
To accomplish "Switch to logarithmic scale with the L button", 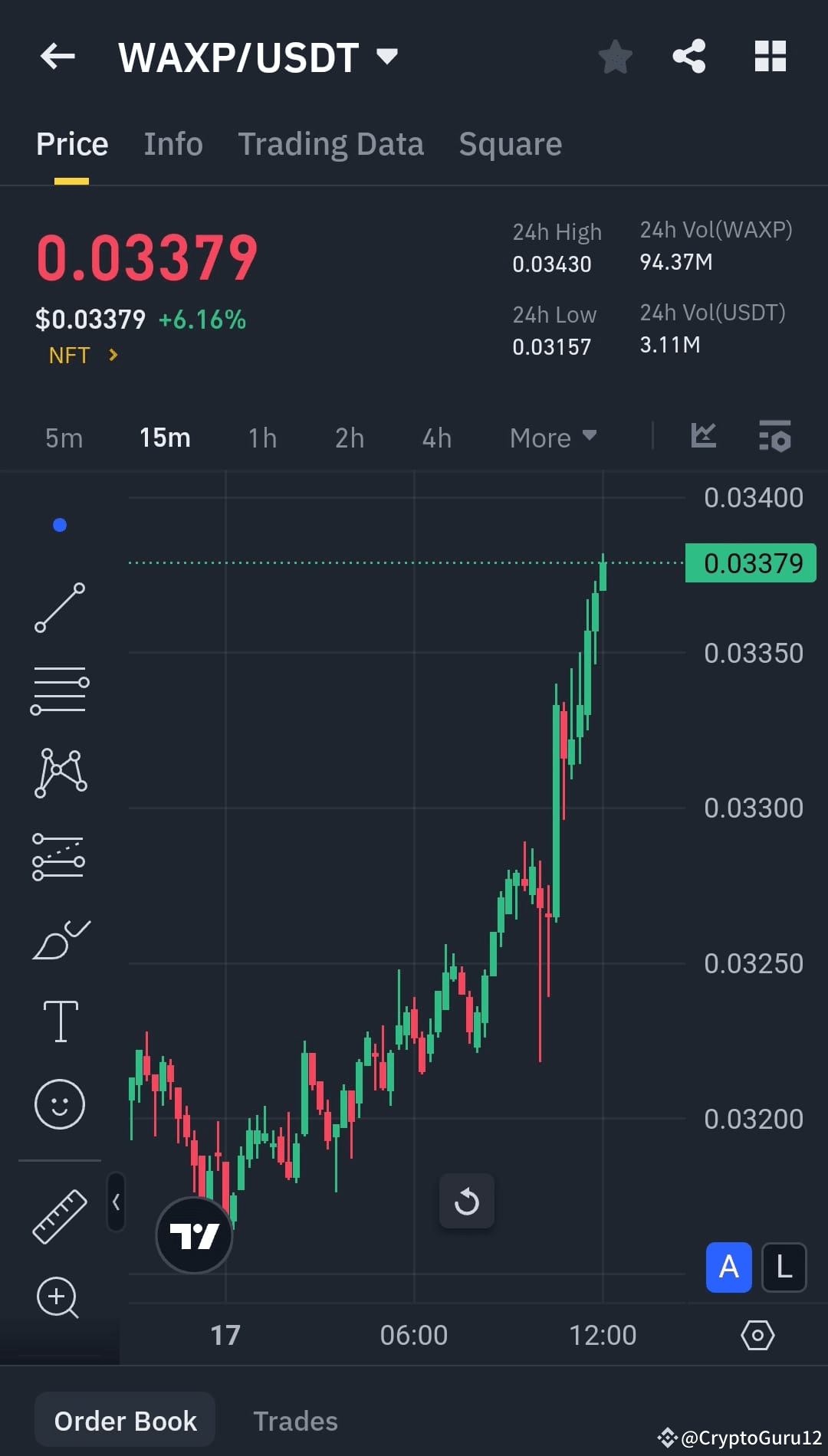I will [784, 1267].
